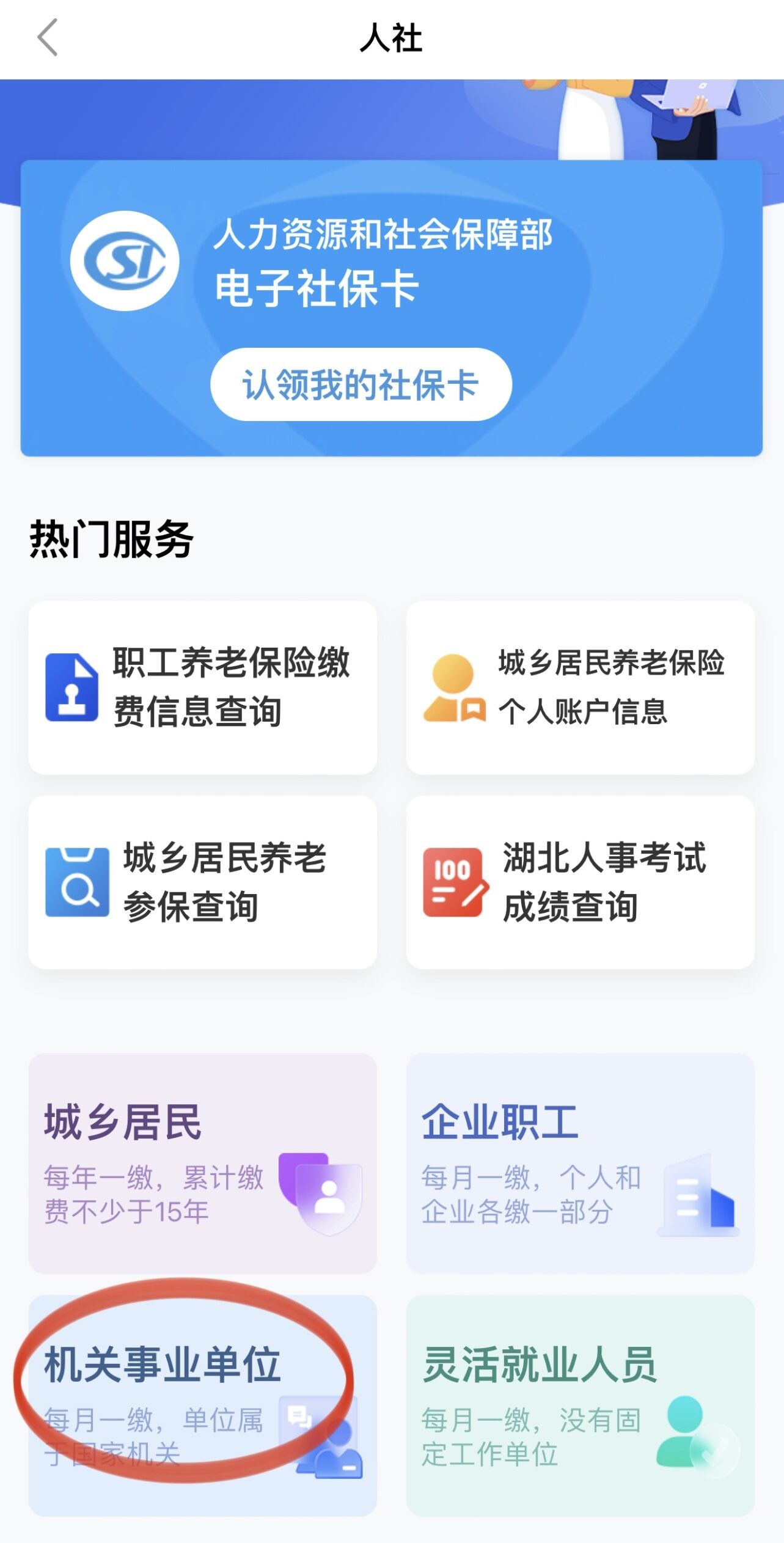Open the 灵活就业人员 card
The image size is (784, 1543).
click(x=580, y=1405)
